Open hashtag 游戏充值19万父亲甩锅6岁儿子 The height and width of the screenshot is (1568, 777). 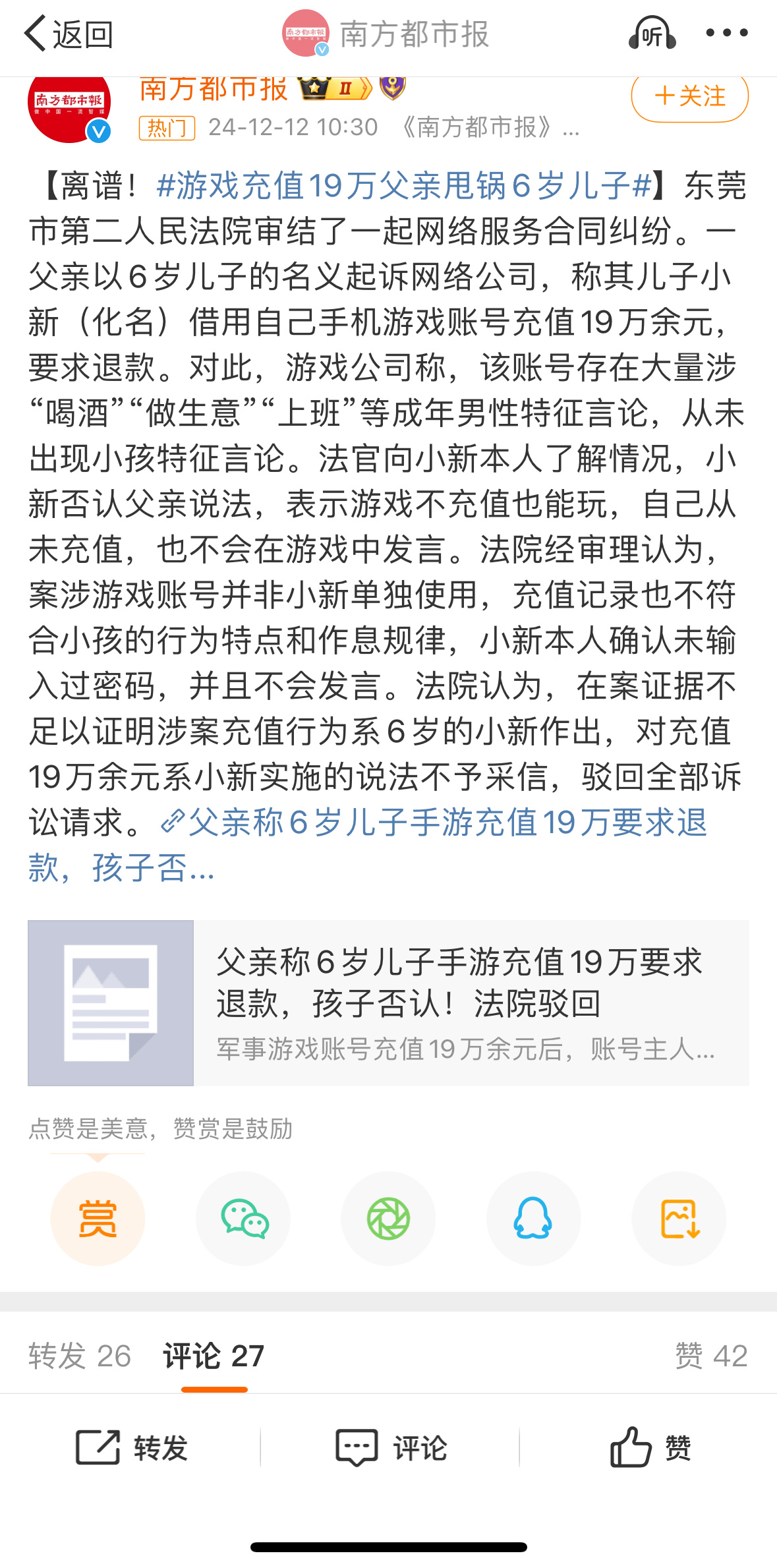tap(404, 185)
